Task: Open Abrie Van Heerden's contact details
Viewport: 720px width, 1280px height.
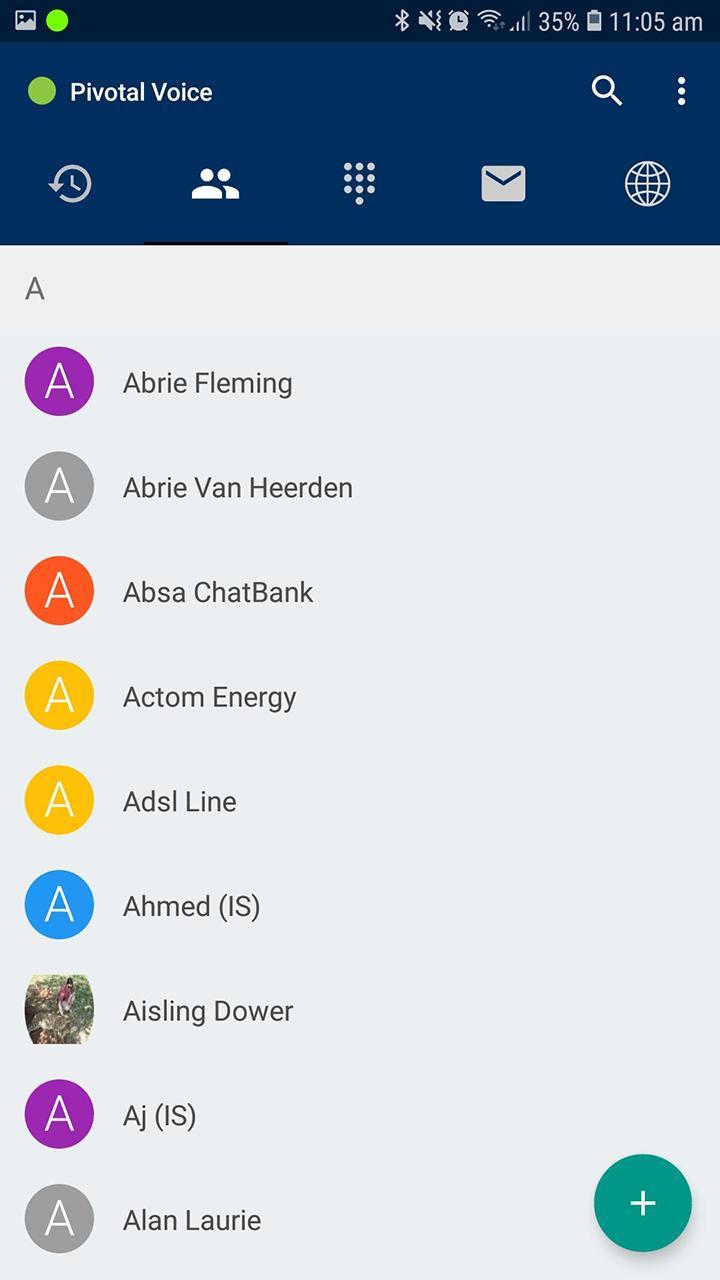Action: (x=237, y=486)
